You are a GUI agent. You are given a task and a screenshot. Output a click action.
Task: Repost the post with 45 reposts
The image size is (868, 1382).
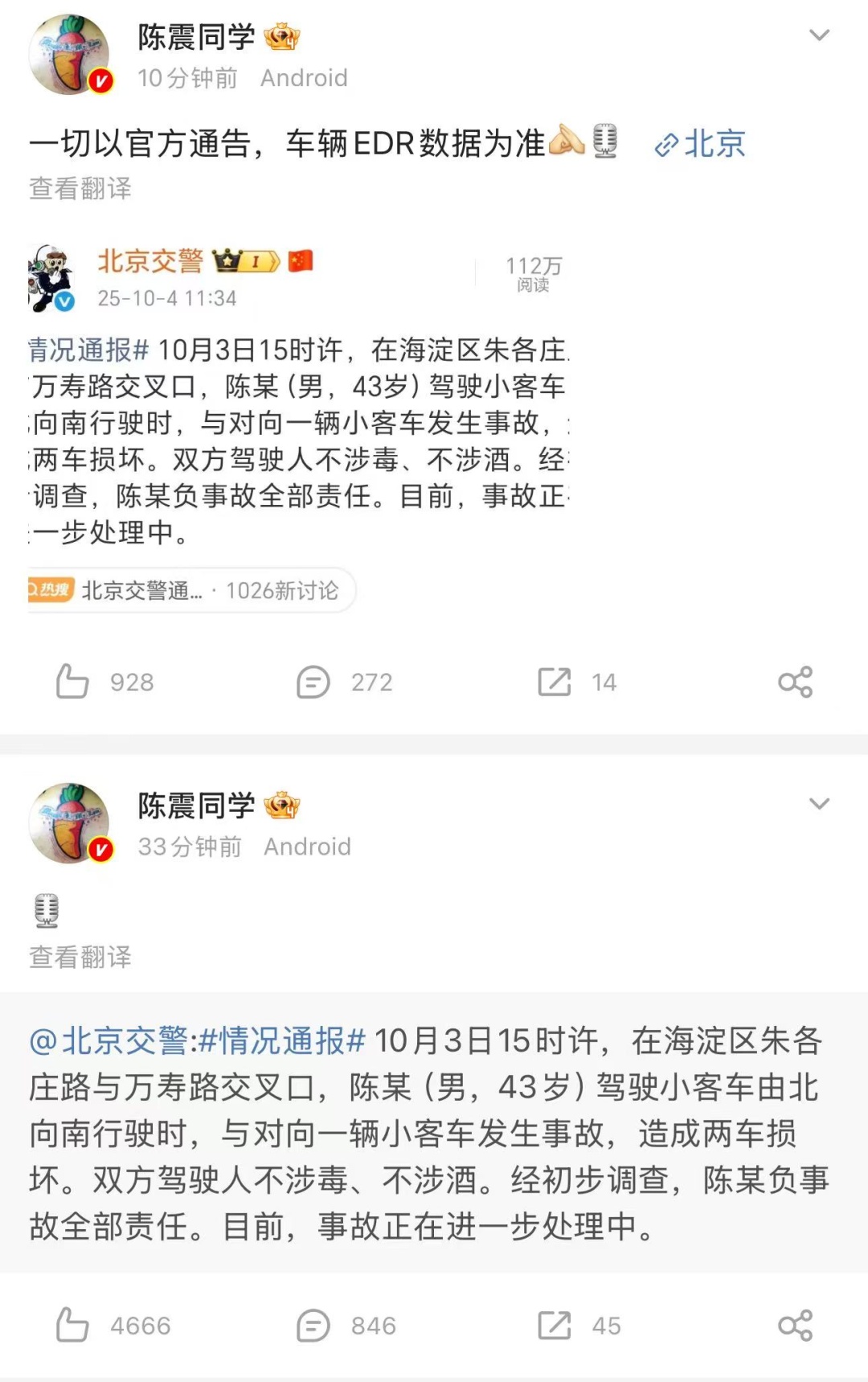pyautogui.click(x=555, y=1325)
